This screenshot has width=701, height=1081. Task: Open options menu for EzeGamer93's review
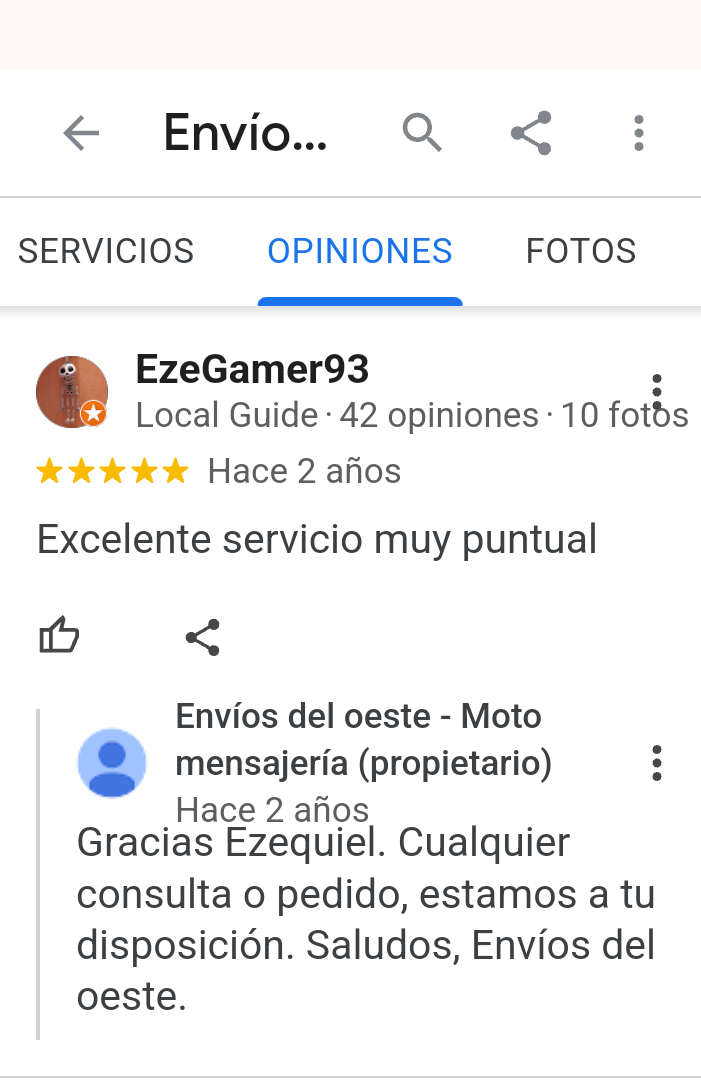pos(656,391)
